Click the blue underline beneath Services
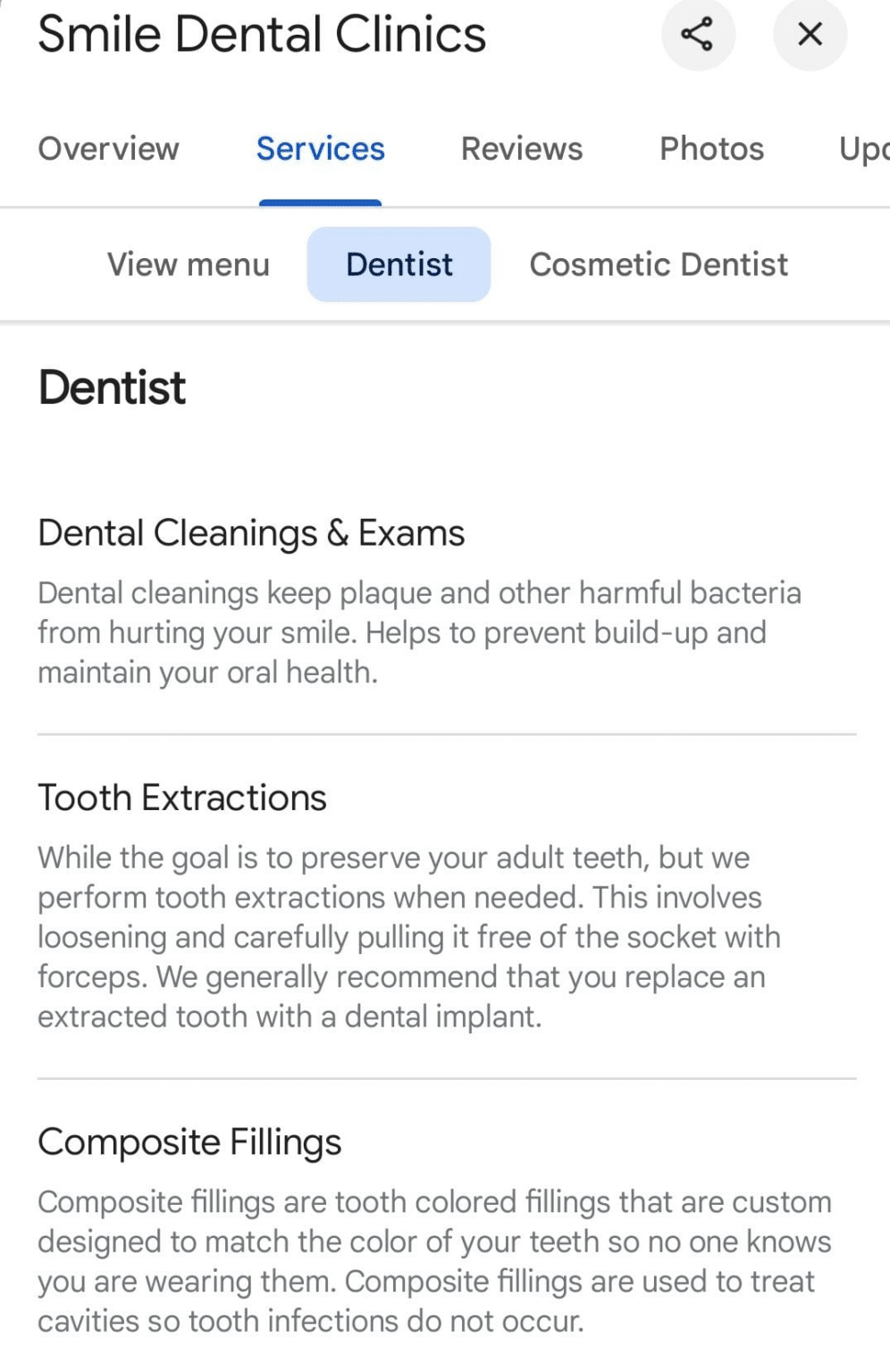 [321, 203]
